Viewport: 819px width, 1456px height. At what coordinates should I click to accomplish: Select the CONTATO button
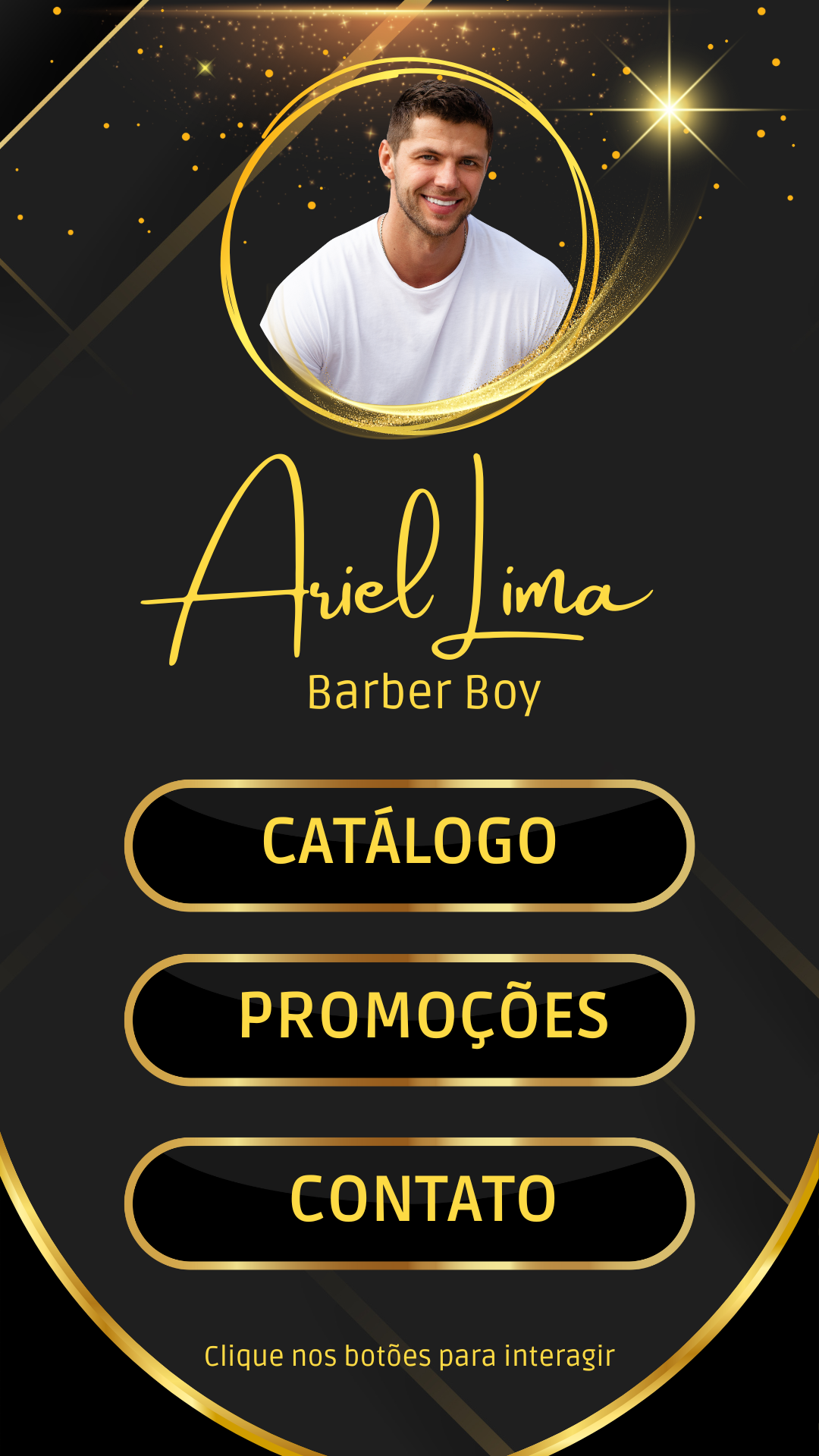pos(409,1203)
